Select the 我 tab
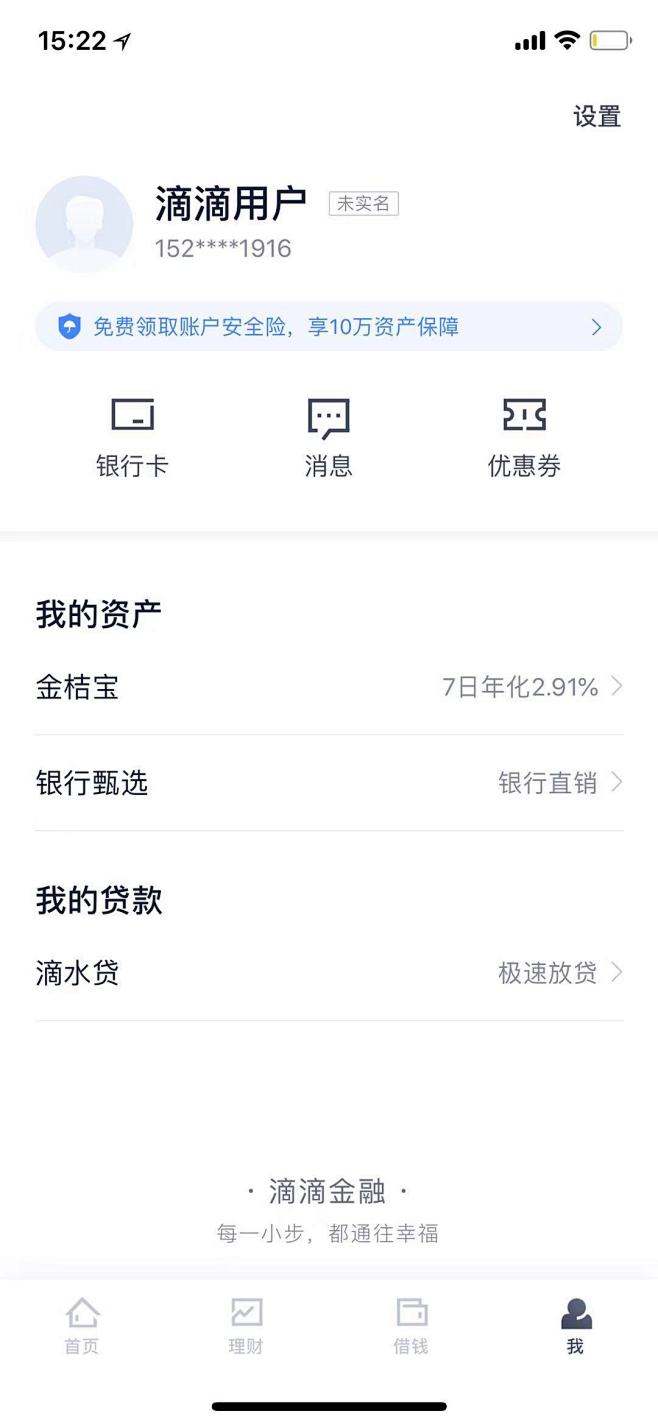 click(576, 1326)
